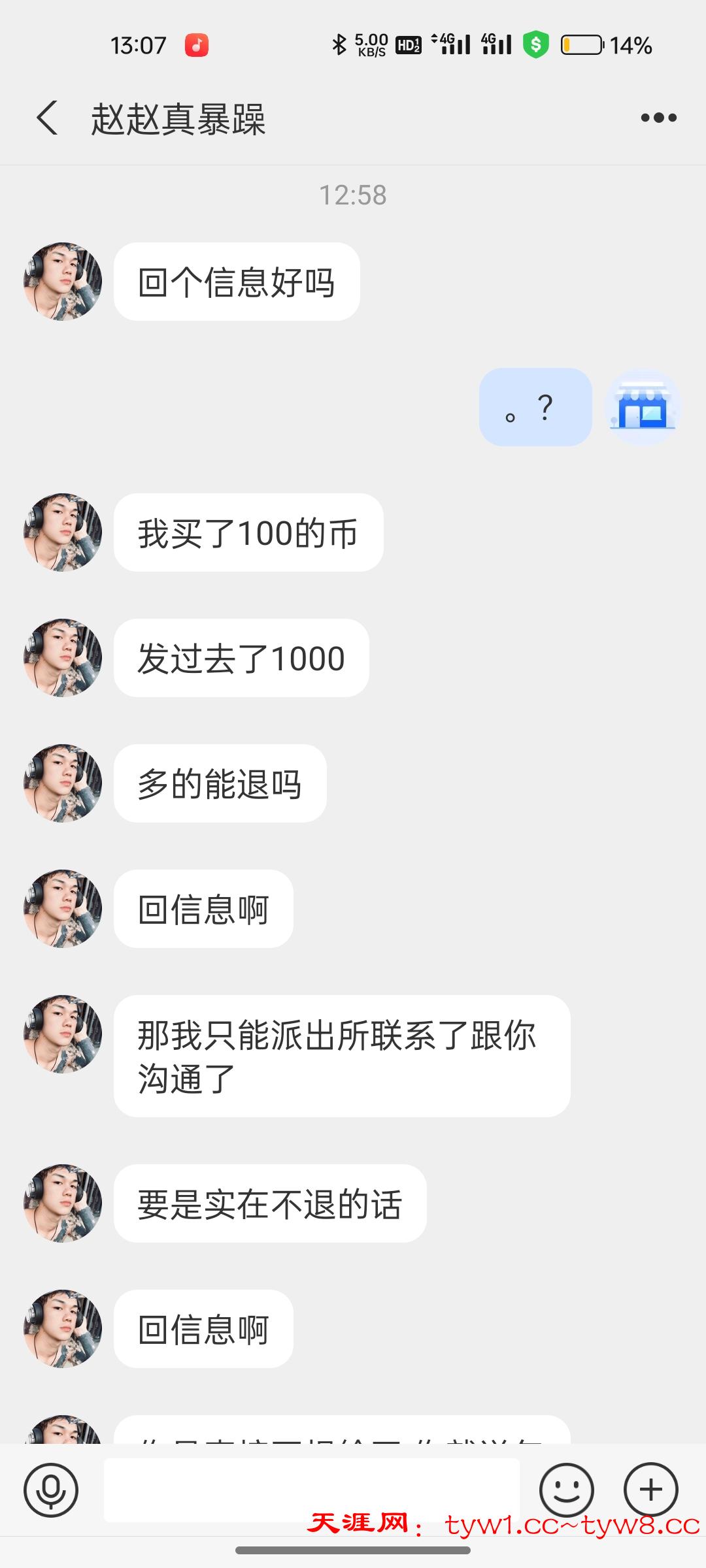Open the emoji picker

click(566, 1490)
